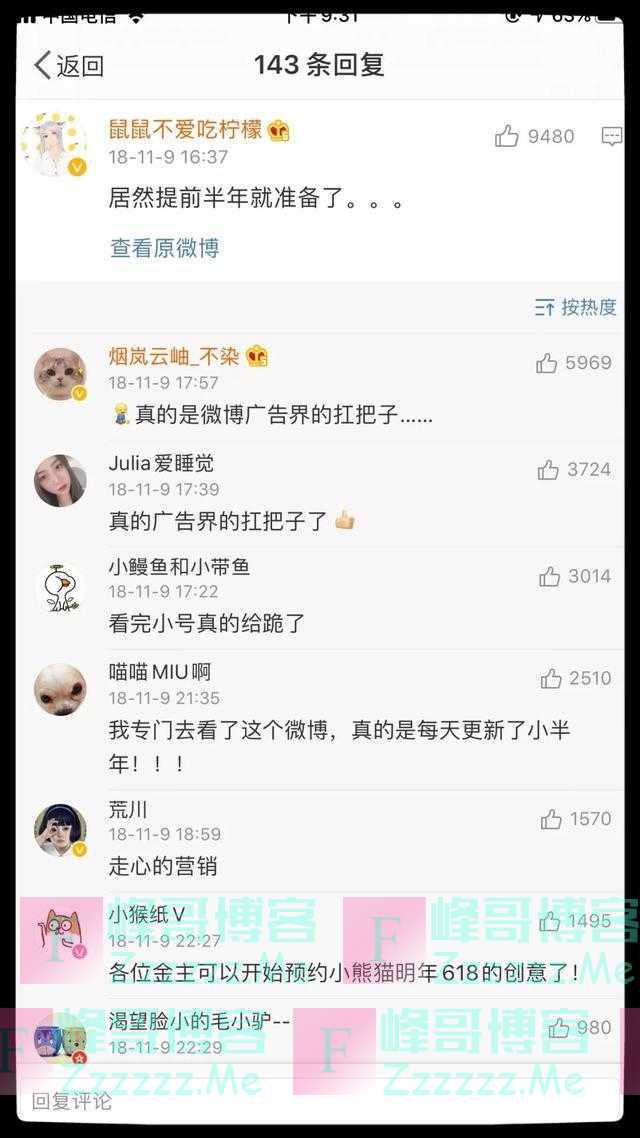This screenshot has width=640, height=1138.
Task: Open 烟岚云岫_不染's profile avatar
Action: (x=60, y=374)
